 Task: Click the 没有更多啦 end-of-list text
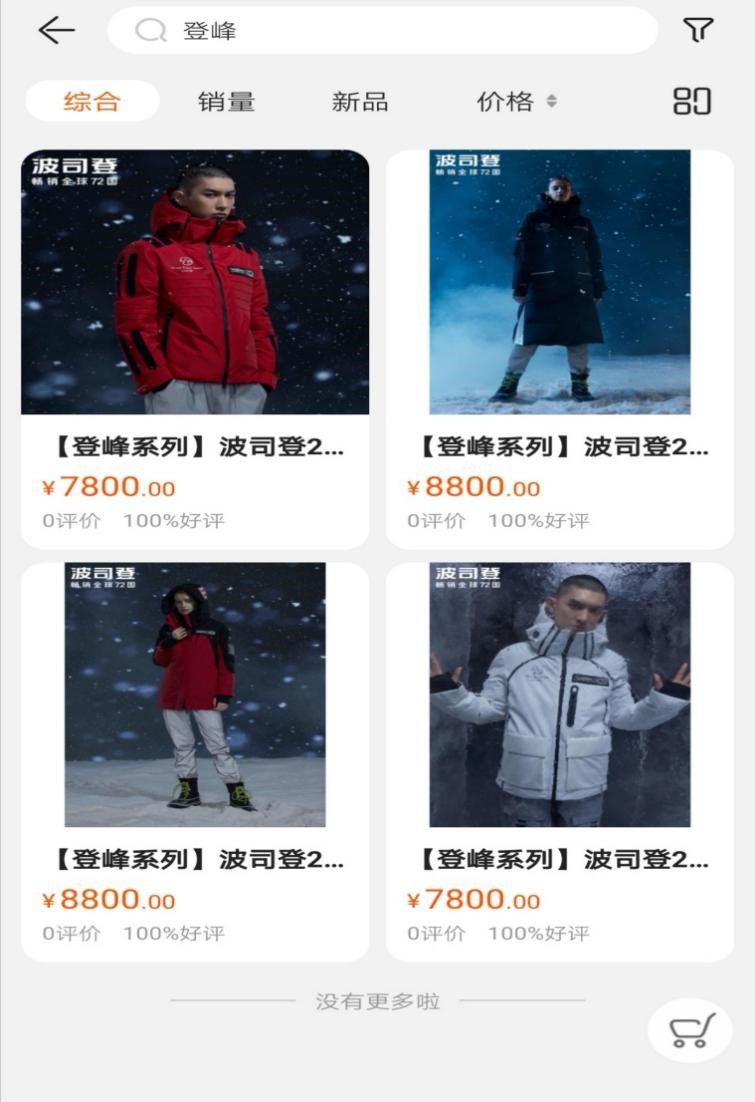(x=377, y=1002)
